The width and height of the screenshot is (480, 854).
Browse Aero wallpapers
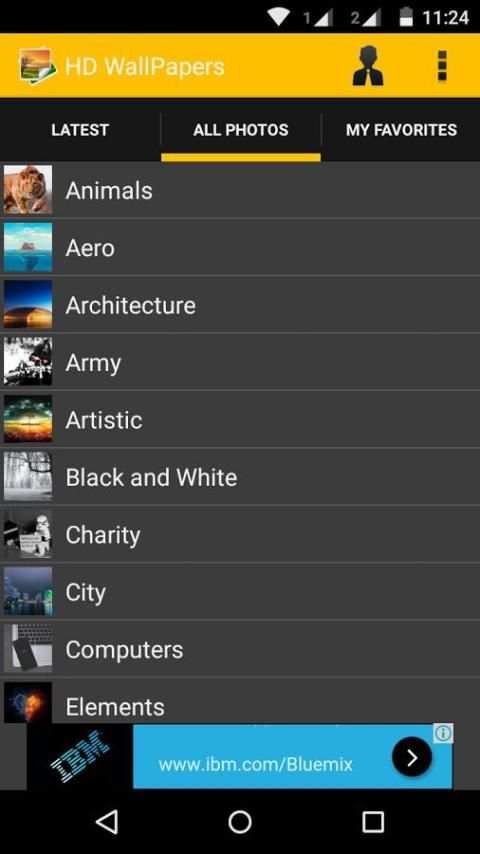[x=240, y=248]
